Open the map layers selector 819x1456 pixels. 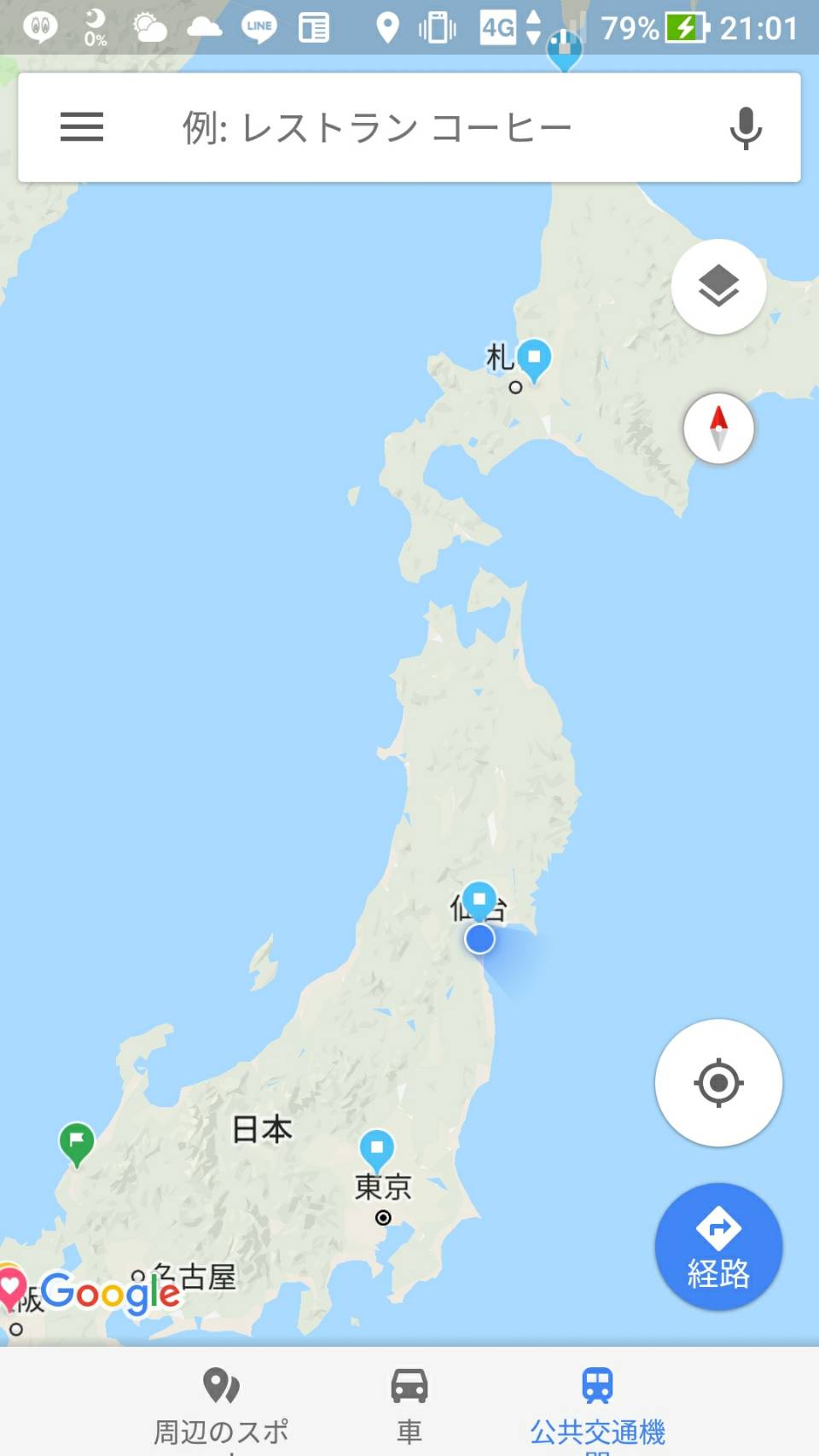tap(718, 287)
